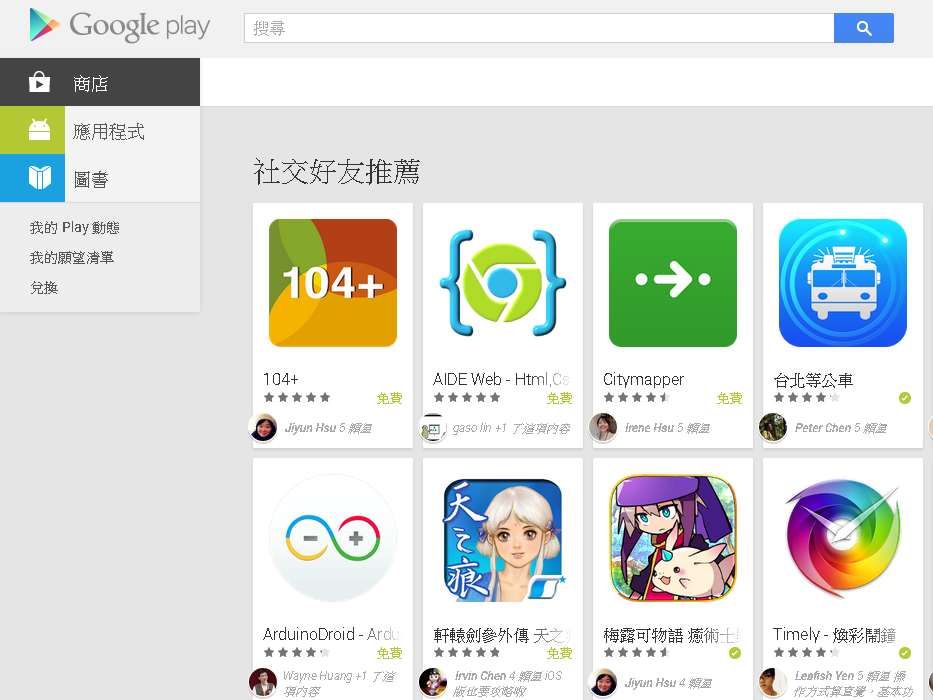Open the ArduinoDroid app card
The width and height of the screenshot is (933, 700).
333,540
